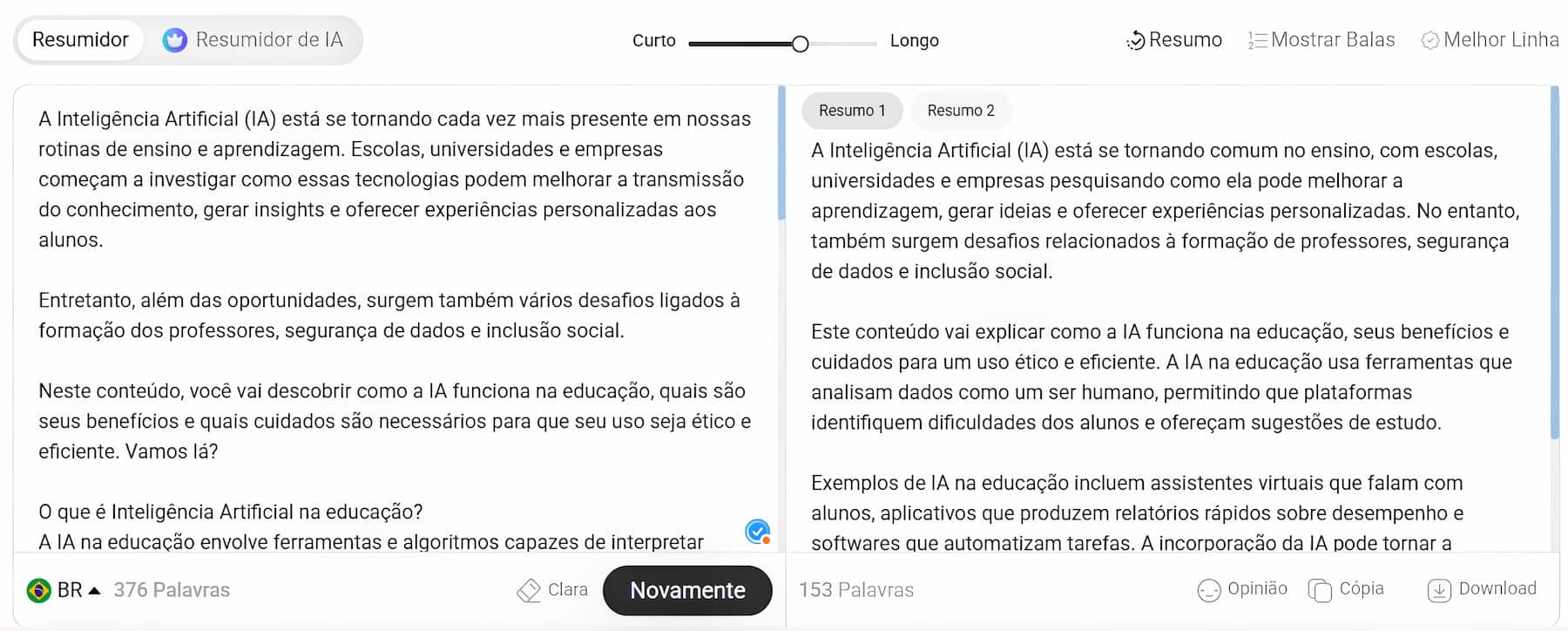Switch to Resumo 2 tab
Image resolution: width=1568 pixels, height=631 pixels.
point(961,111)
